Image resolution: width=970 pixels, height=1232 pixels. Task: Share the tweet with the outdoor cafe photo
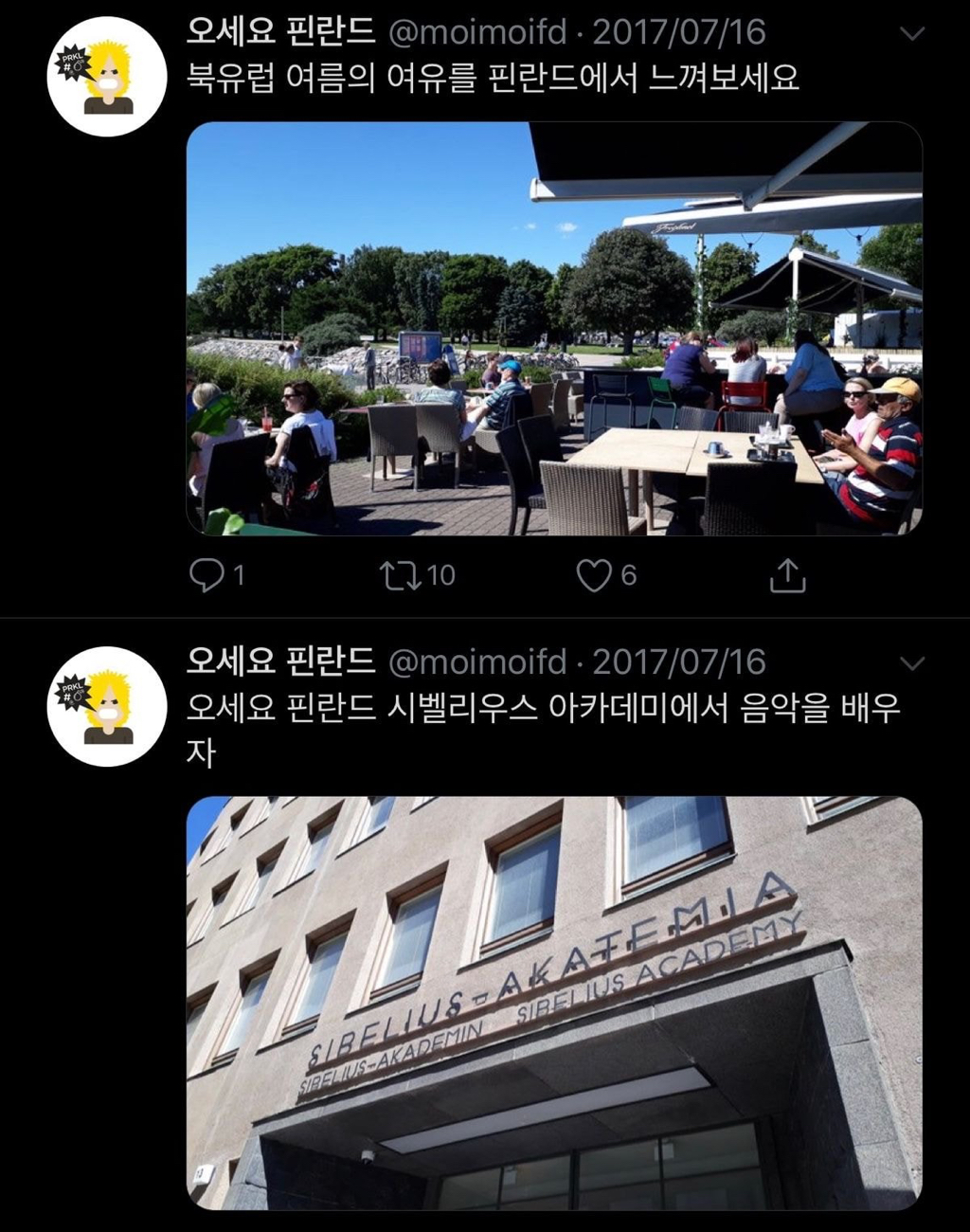click(787, 574)
